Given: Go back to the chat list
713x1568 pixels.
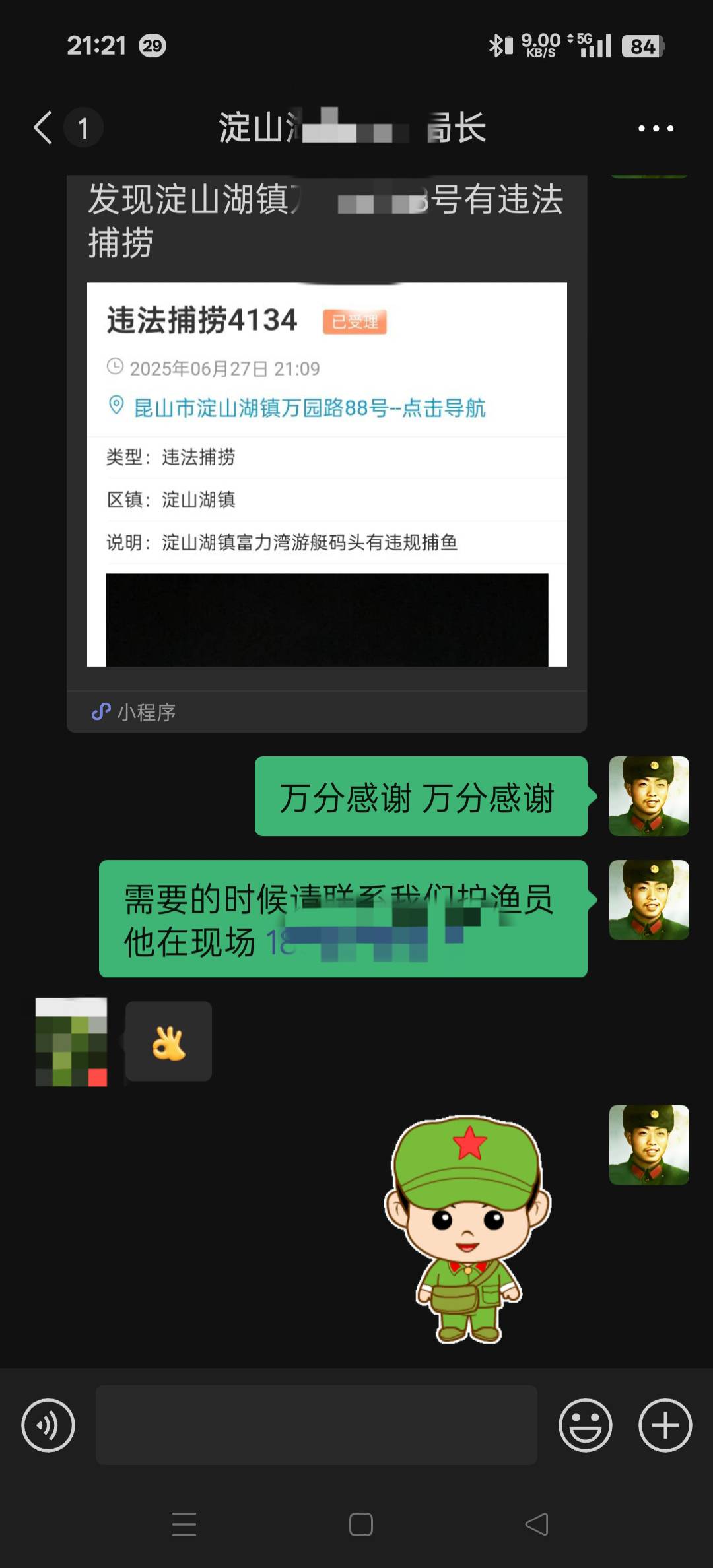Looking at the screenshot, I should pos(44,127).
